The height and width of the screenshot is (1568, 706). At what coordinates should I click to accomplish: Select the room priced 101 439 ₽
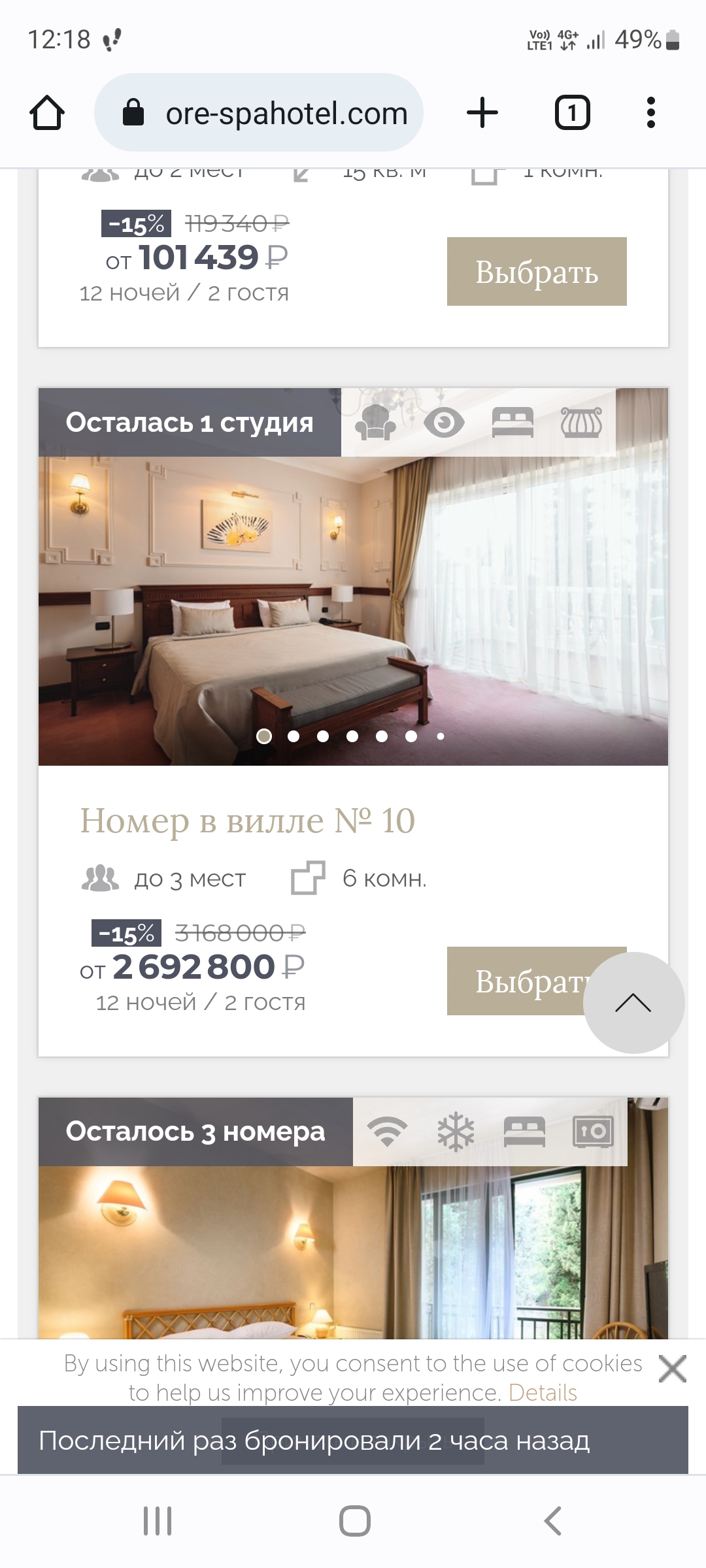click(x=536, y=272)
